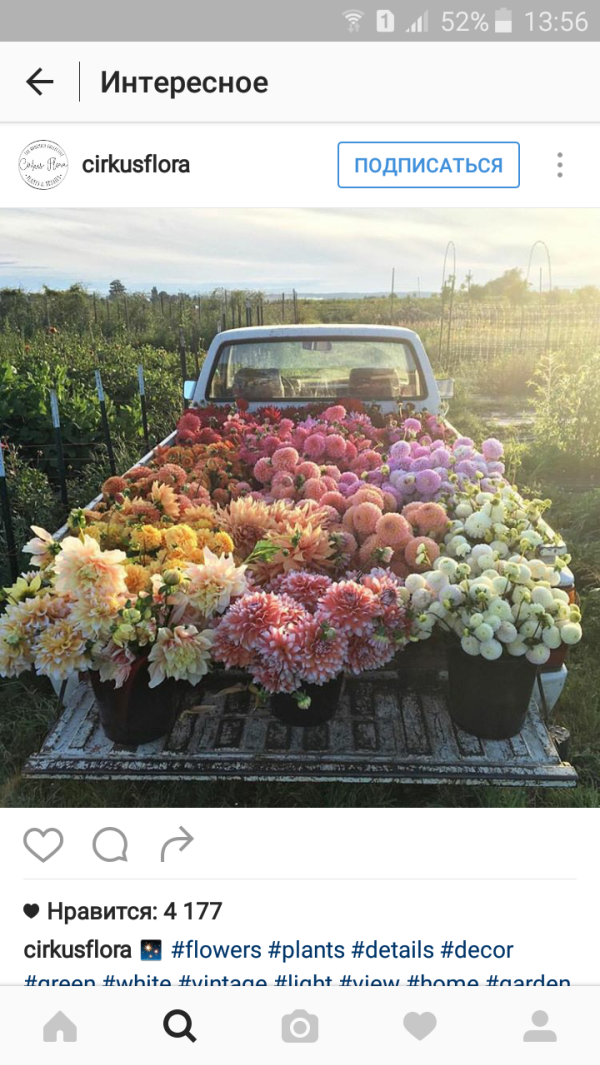Open the #decor hashtag
600x1065 pixels.
[x=477, y=949]
